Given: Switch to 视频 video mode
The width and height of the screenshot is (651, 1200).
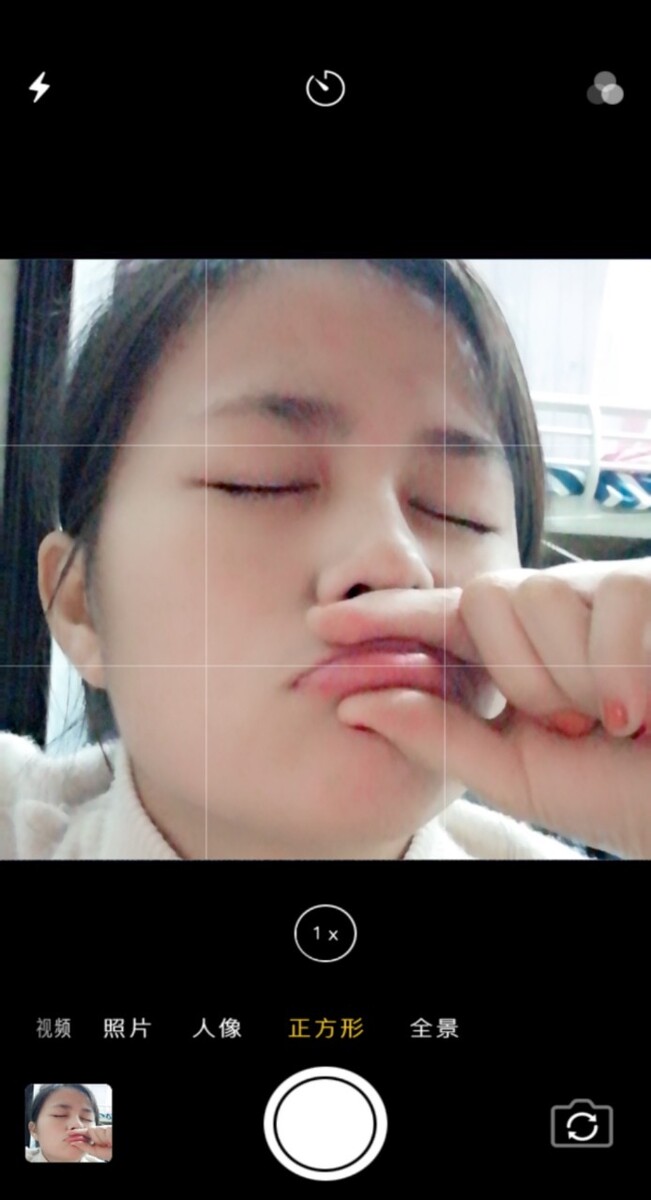Looking at the screenshot, I should [x=54, y=1028].
